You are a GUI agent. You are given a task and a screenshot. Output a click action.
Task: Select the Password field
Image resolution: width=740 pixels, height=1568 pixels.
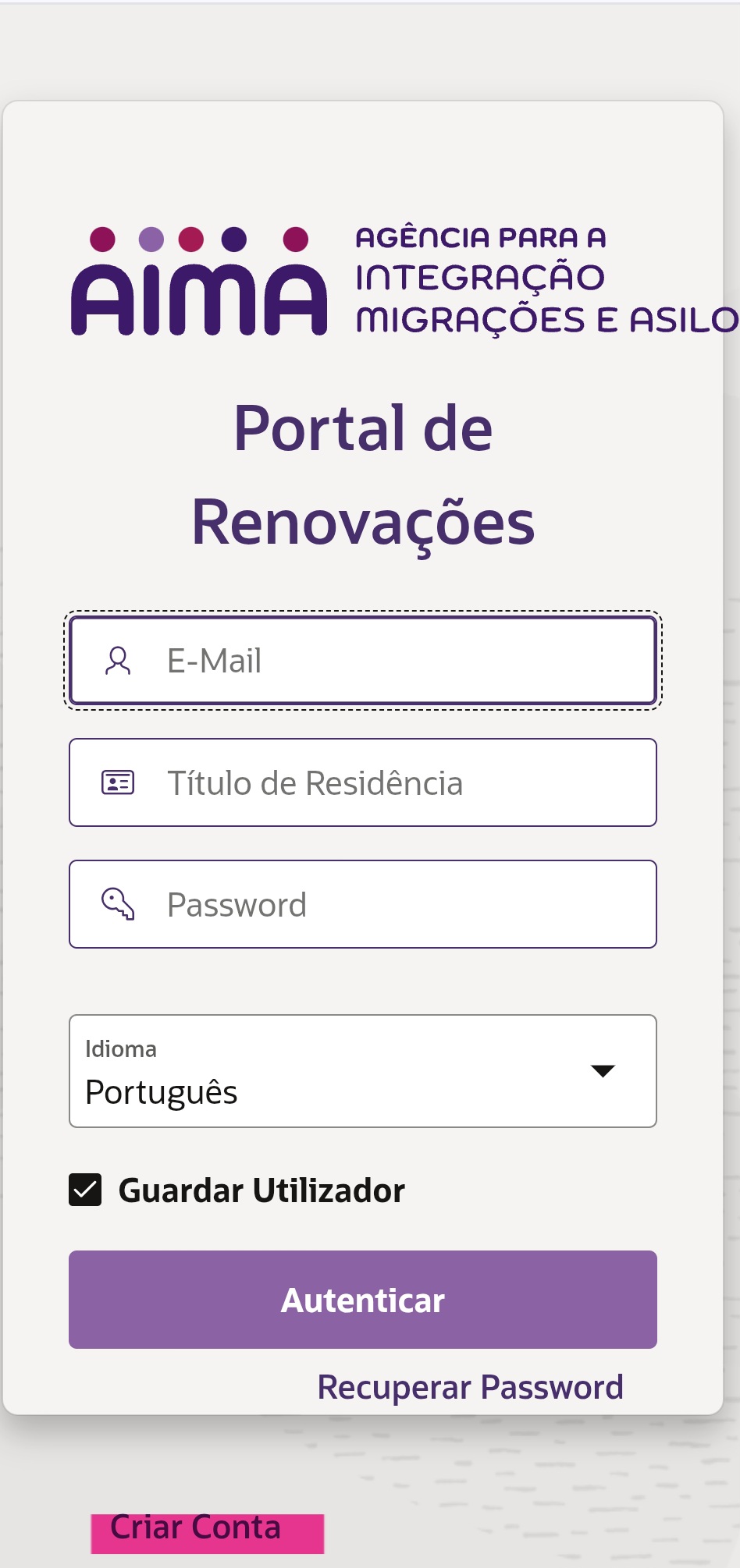pos(362,904)
